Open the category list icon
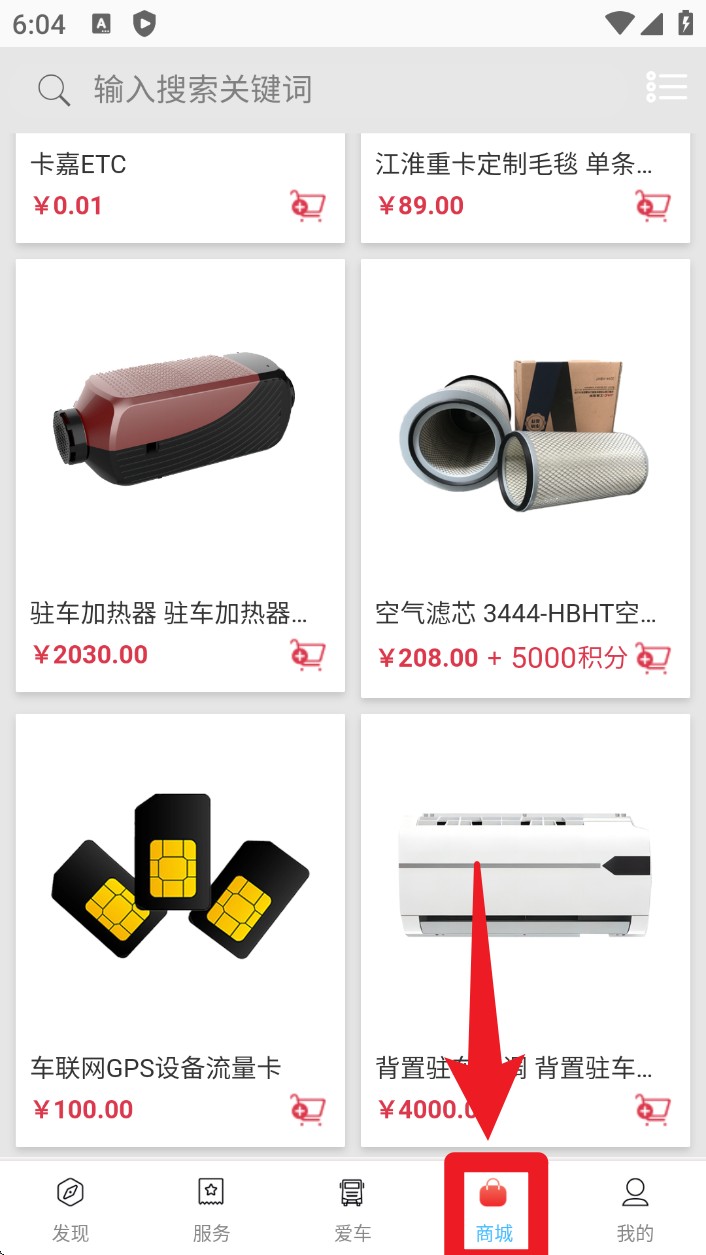 666,88
